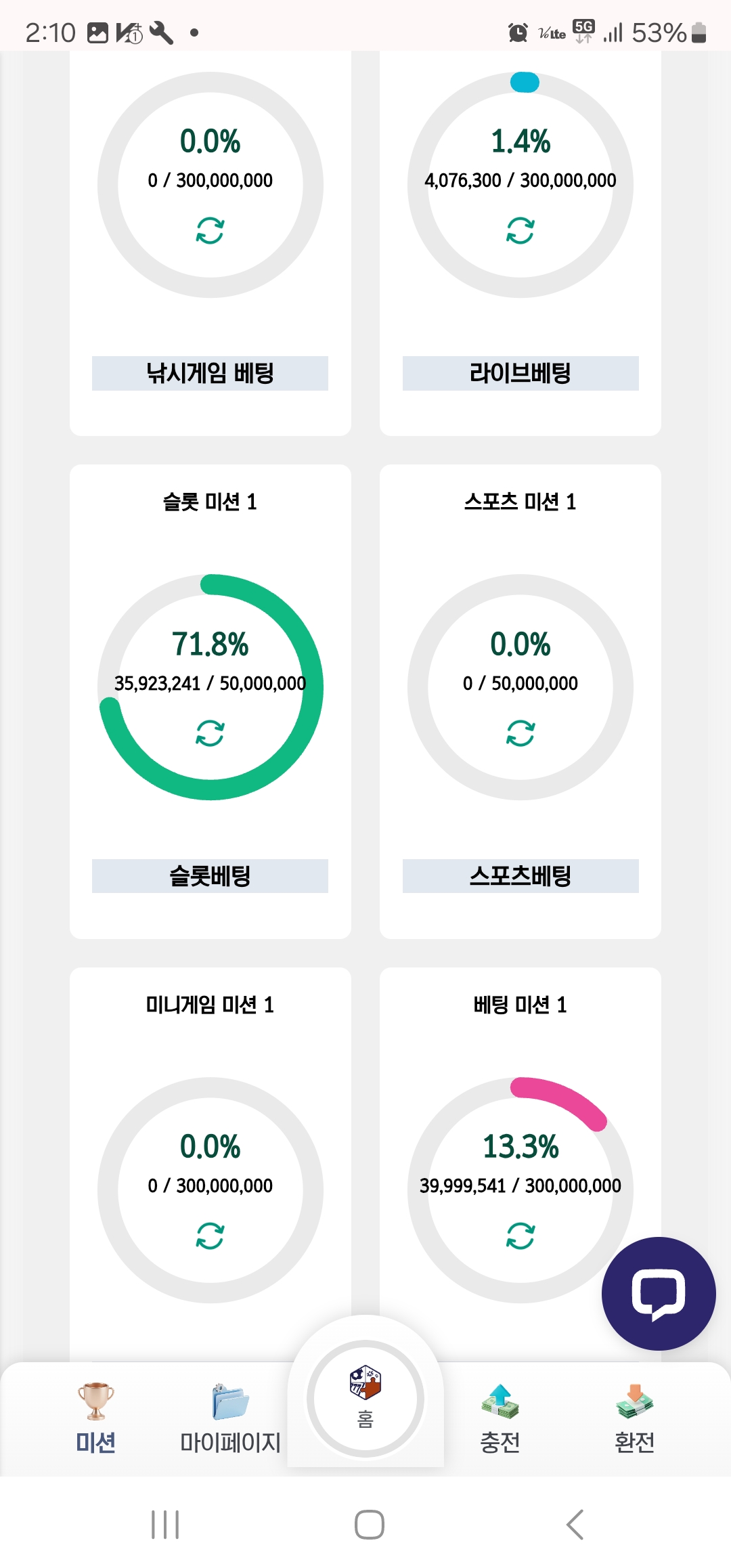Open the 환전 tab
This screenshot has width=731, height=1568.
point(634,1418)
